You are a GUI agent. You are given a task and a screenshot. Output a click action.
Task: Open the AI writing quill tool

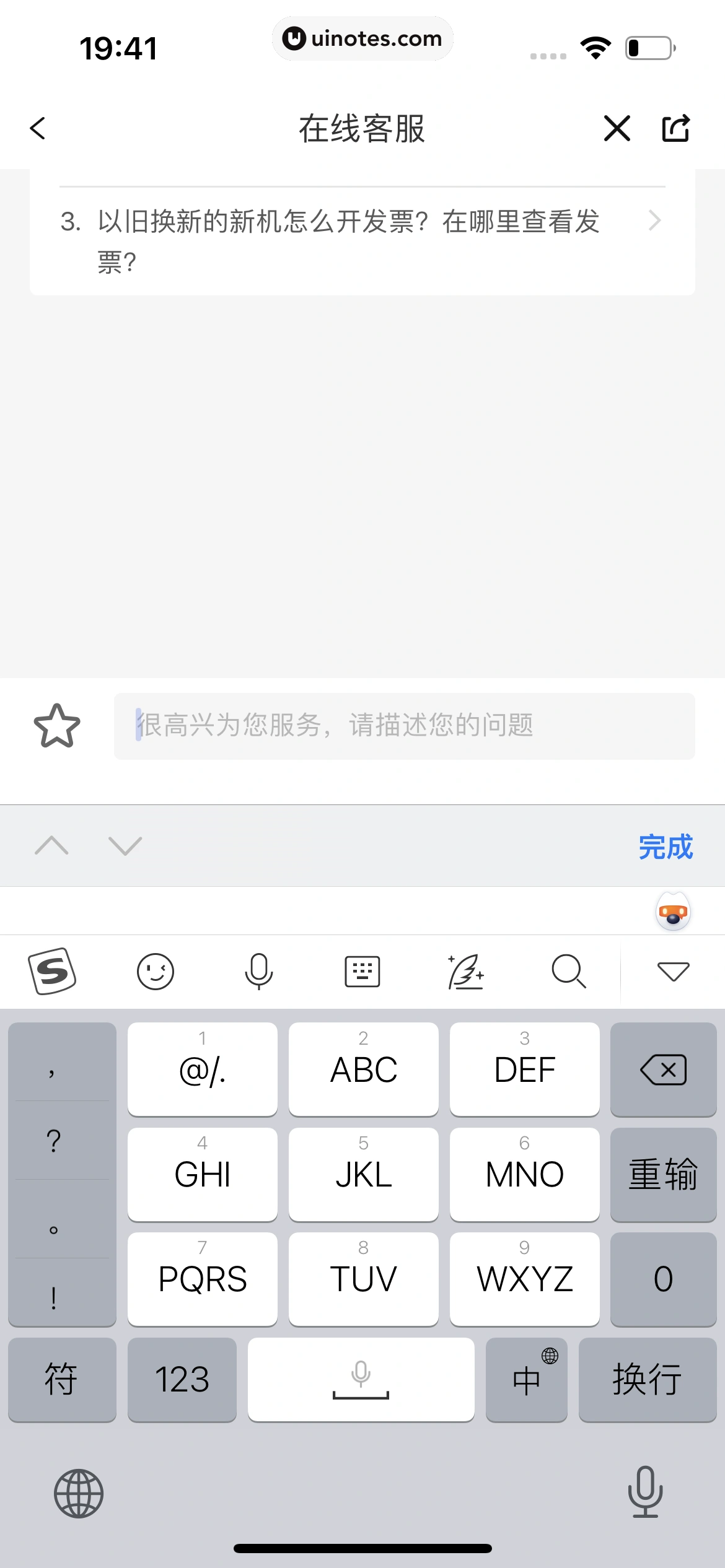[x=465, y=971]
